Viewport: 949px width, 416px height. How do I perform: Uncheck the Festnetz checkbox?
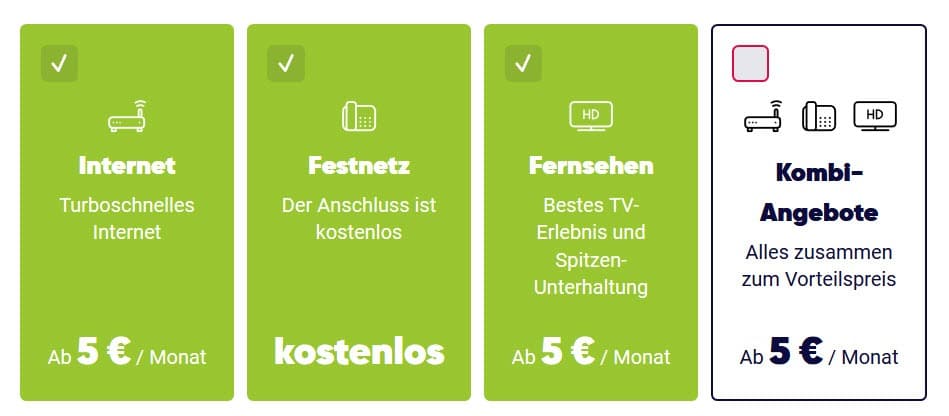click(x=286, y=63)
